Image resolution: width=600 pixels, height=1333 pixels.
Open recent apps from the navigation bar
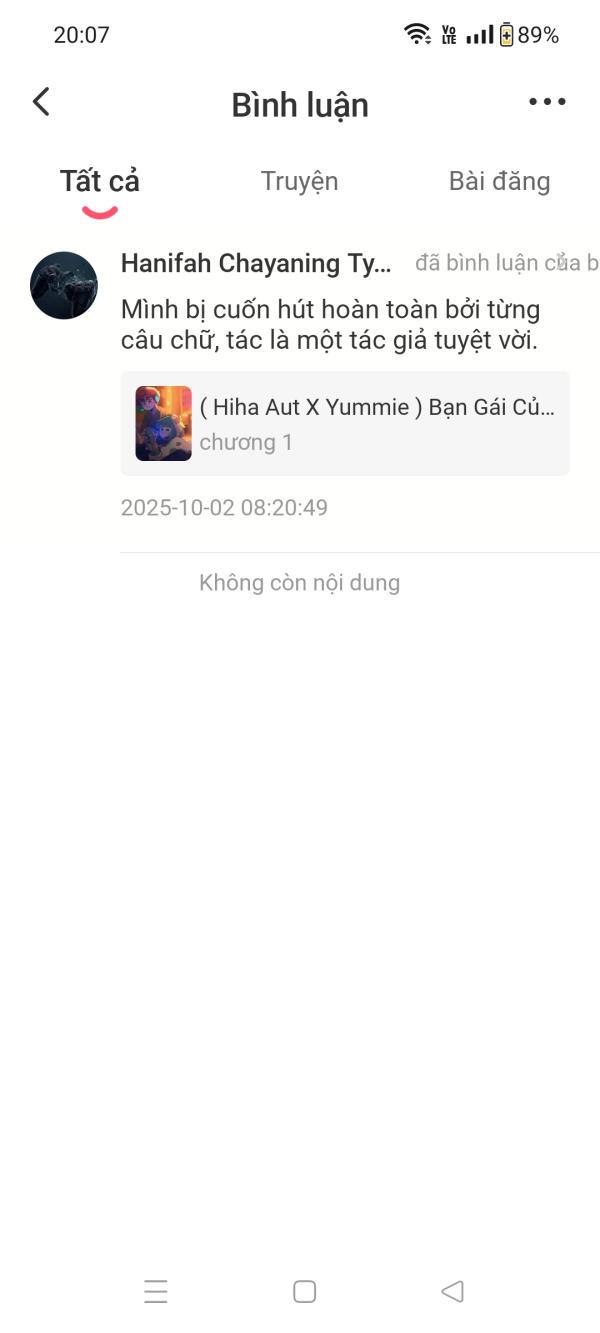[x=155, y=1291]
